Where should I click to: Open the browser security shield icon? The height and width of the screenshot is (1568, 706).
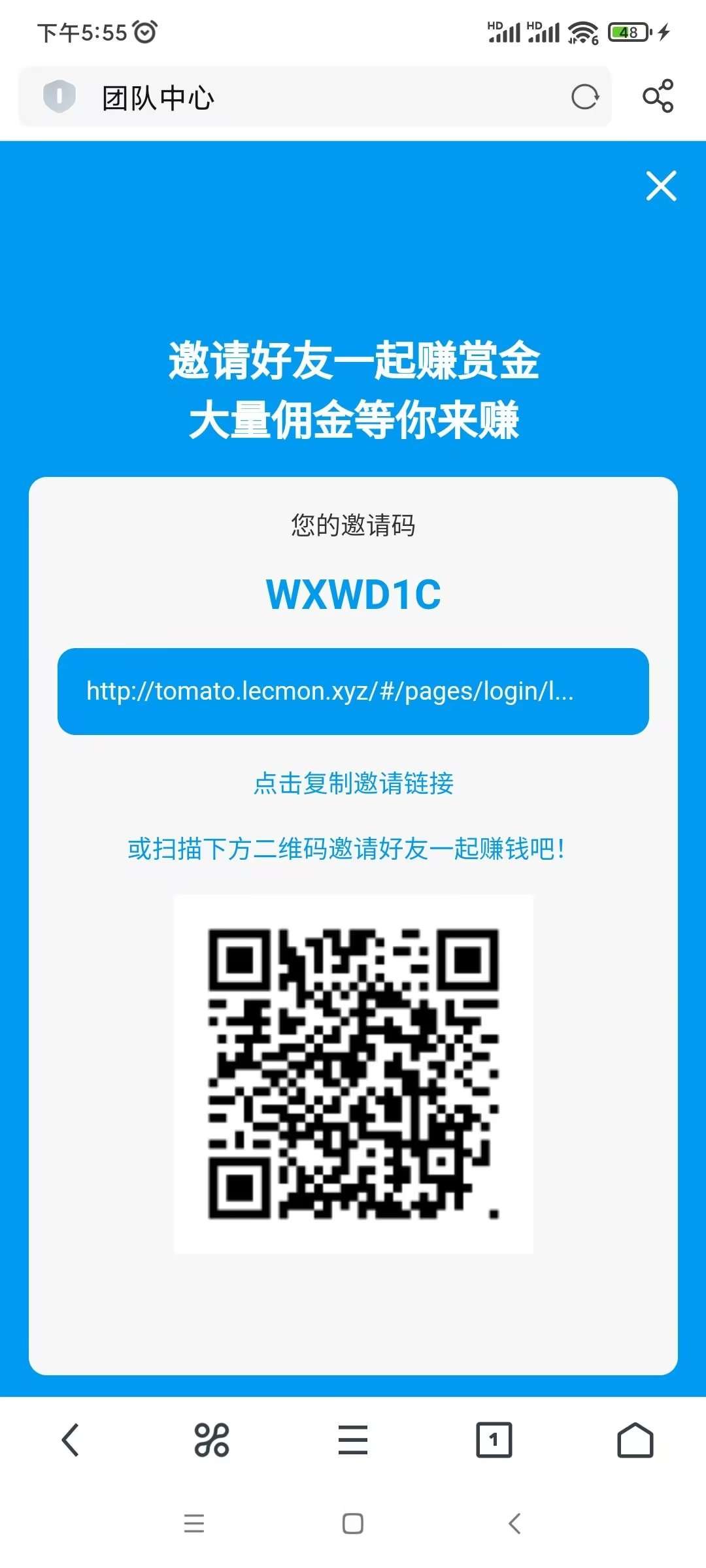point(59,97)
